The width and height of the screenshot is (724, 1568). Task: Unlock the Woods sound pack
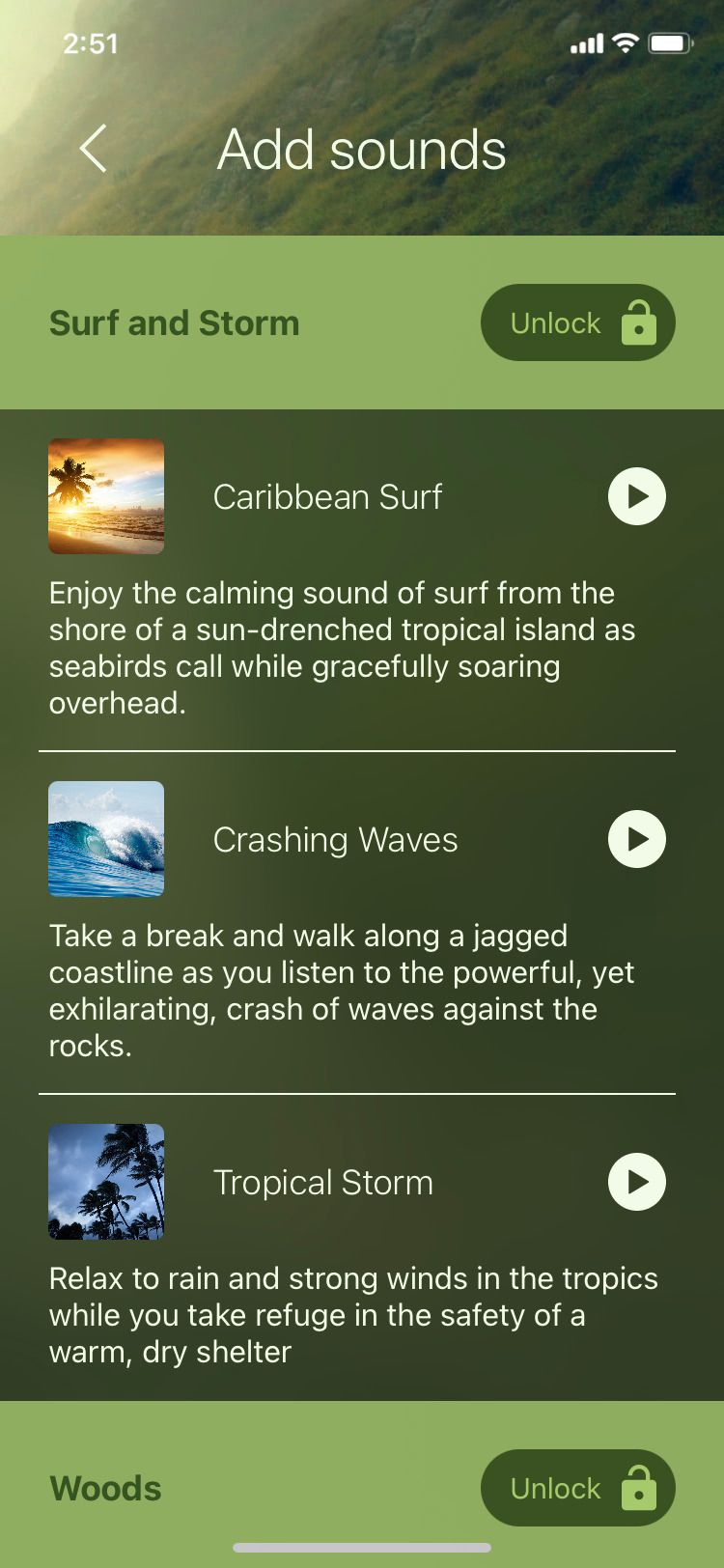coord(577,1488)
